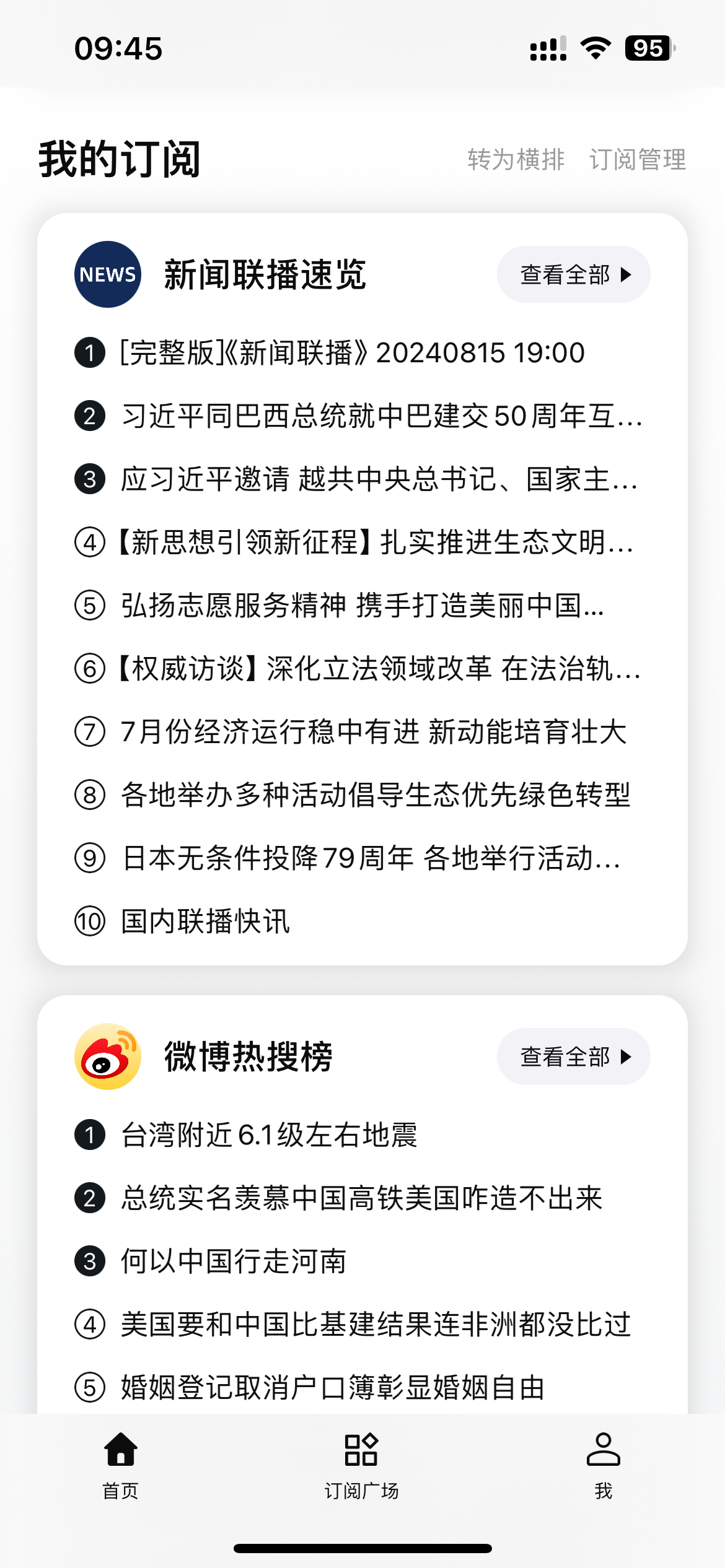Click item 7 about 7月份经济运行

tap(372, 733)
